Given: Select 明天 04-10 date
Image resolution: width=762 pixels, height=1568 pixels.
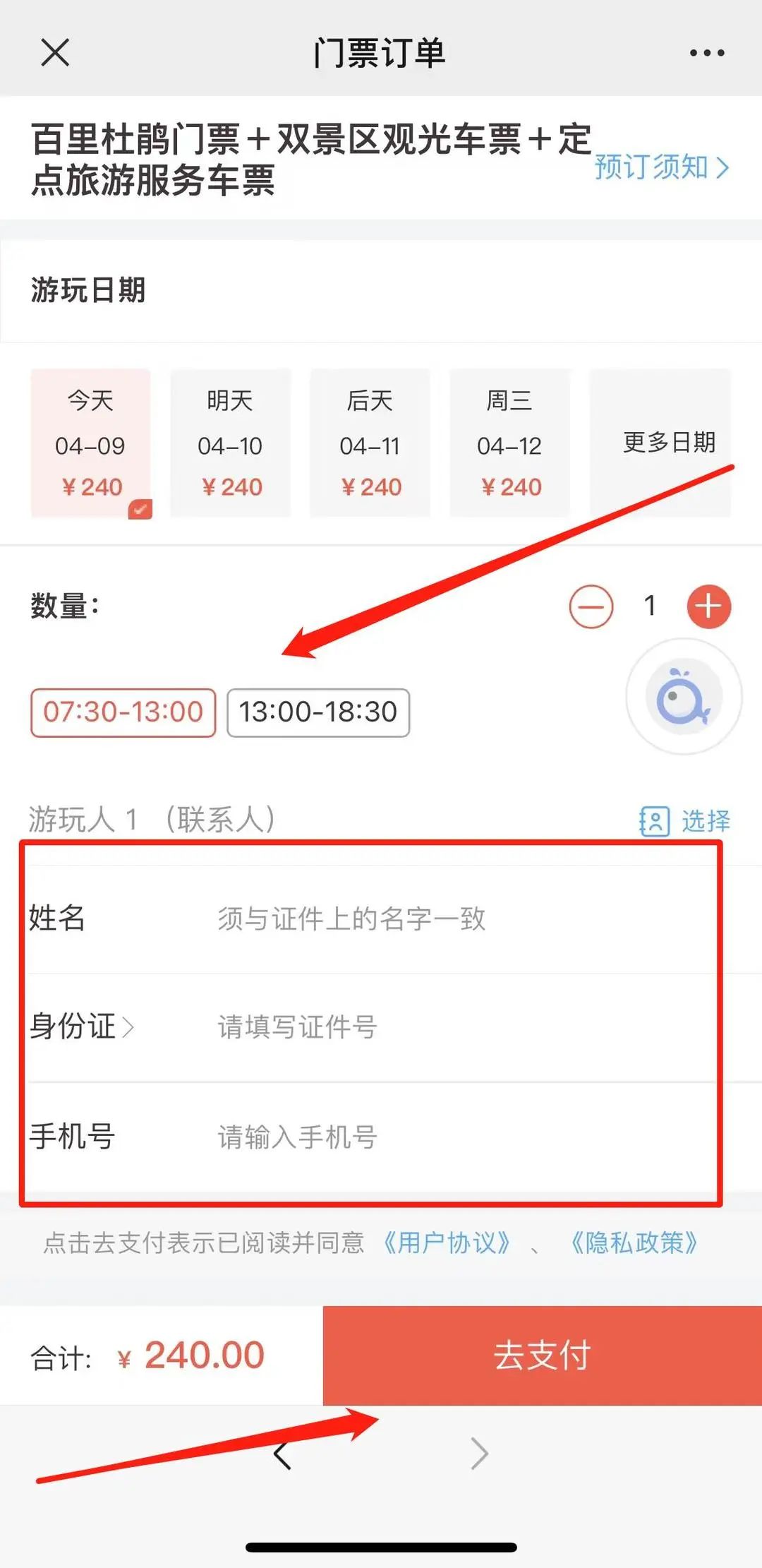Looking at the screenshot, I should click(230, 443).
